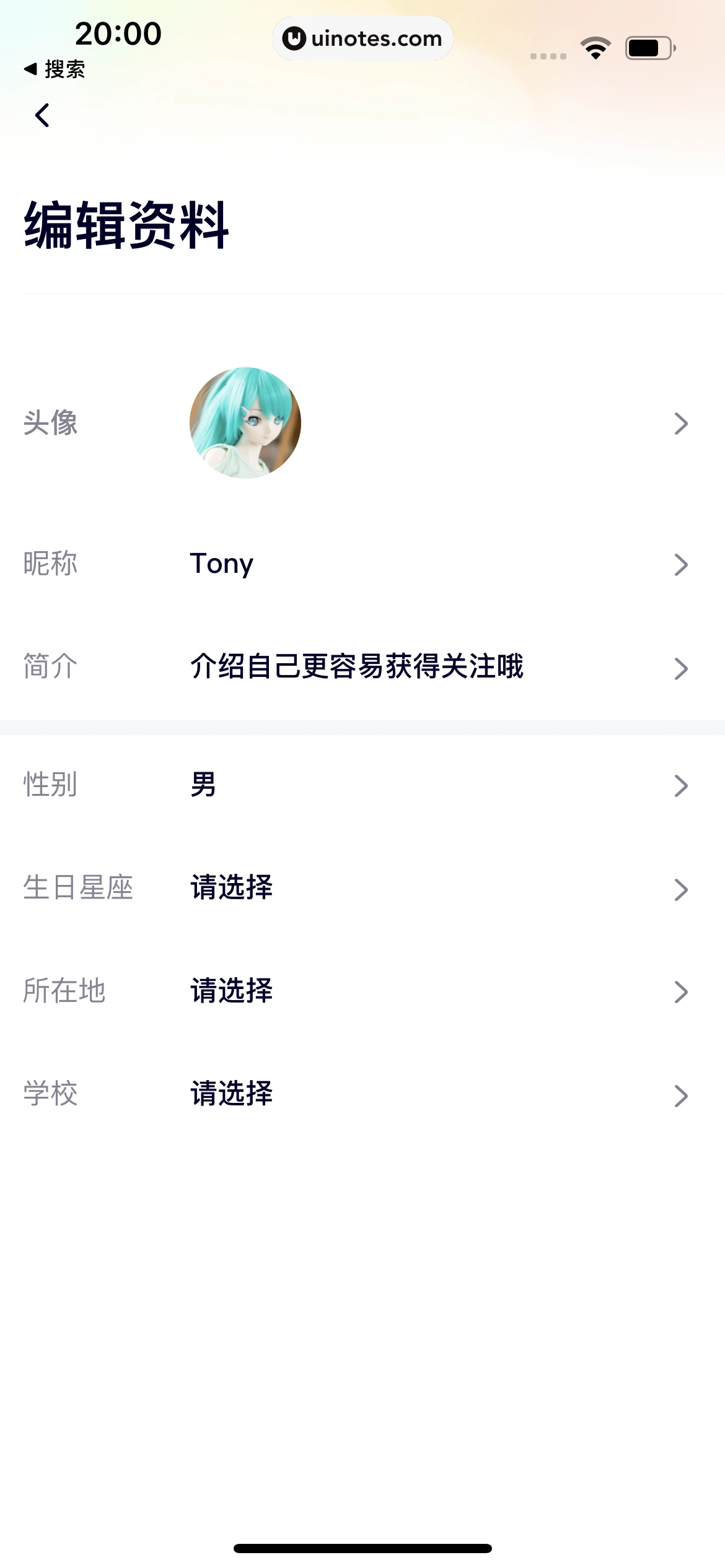Select the nickname text Tony
Screen dimensions: 725x1568
click(x=222, y=564)
